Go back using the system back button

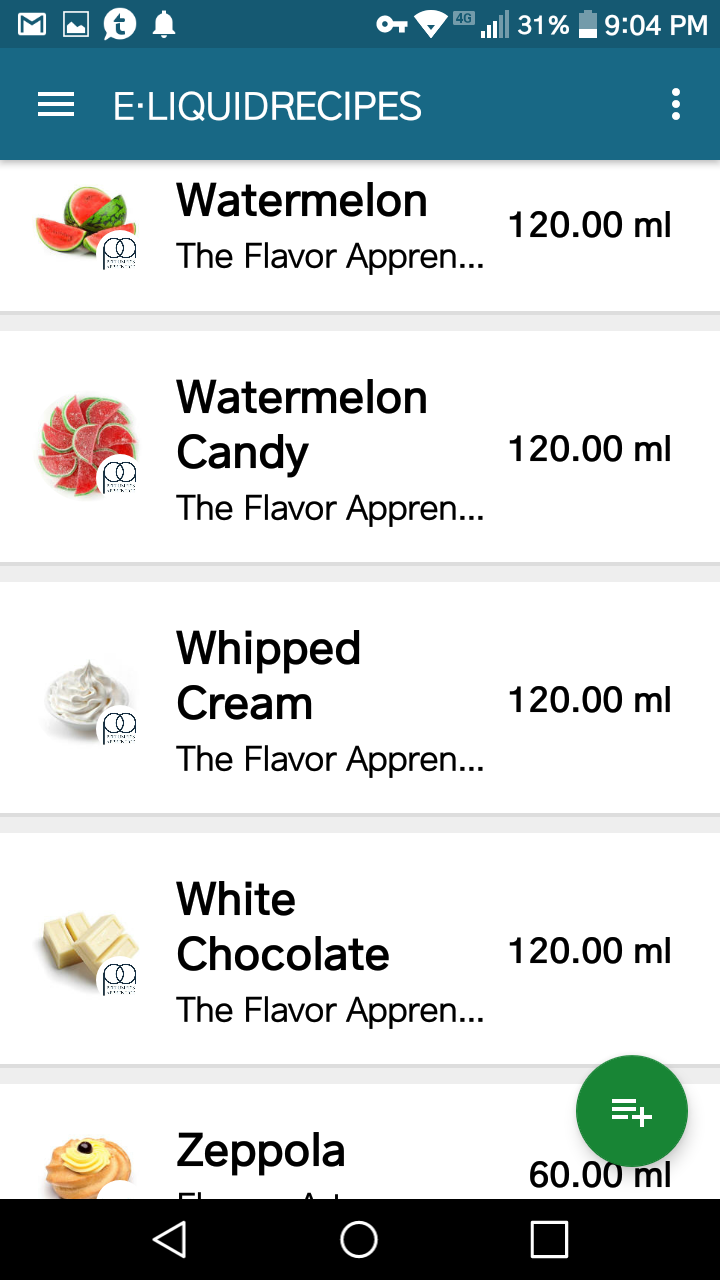(x=170, y=1240)
